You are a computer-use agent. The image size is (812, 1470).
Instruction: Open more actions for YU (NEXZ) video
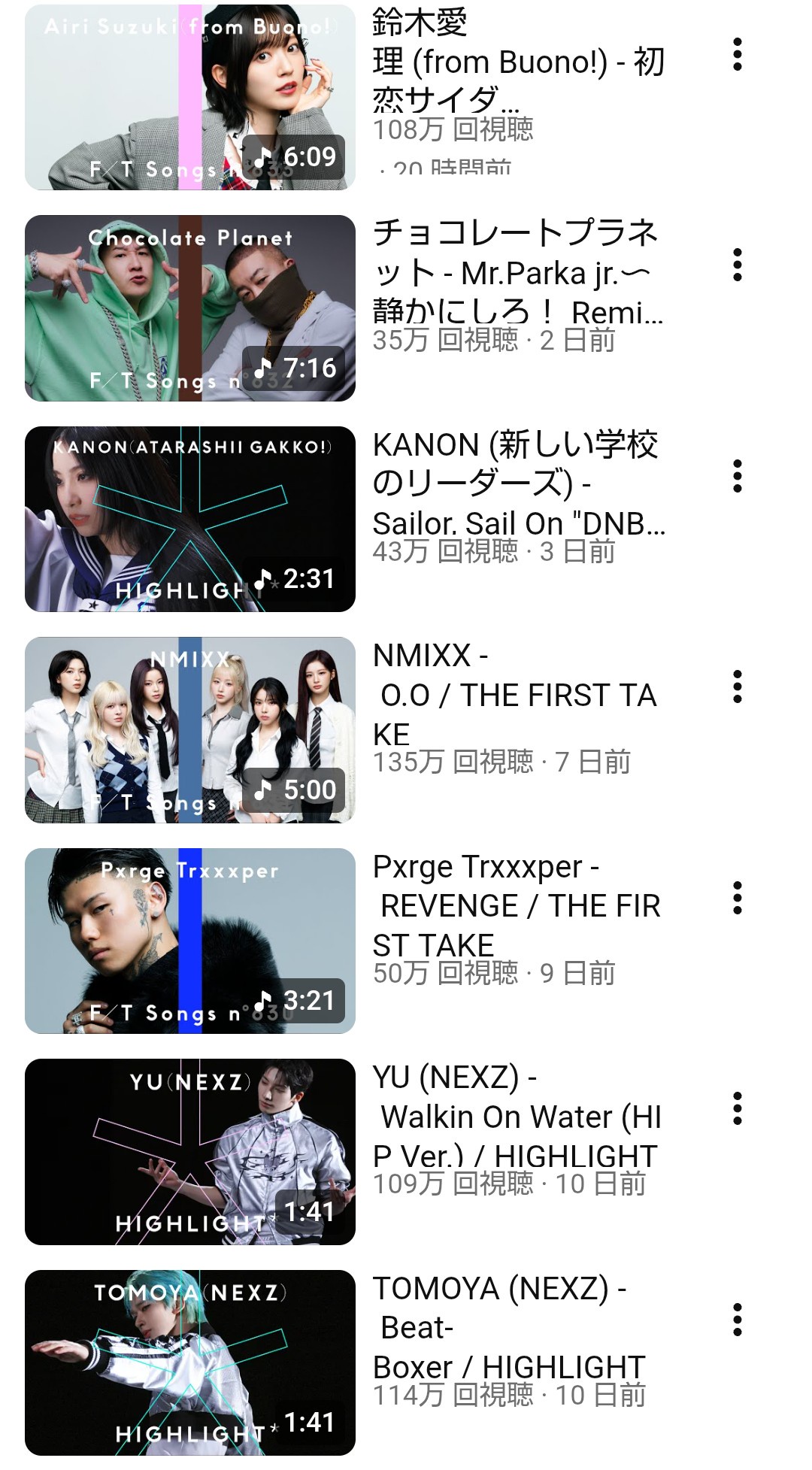point(737,1109)
